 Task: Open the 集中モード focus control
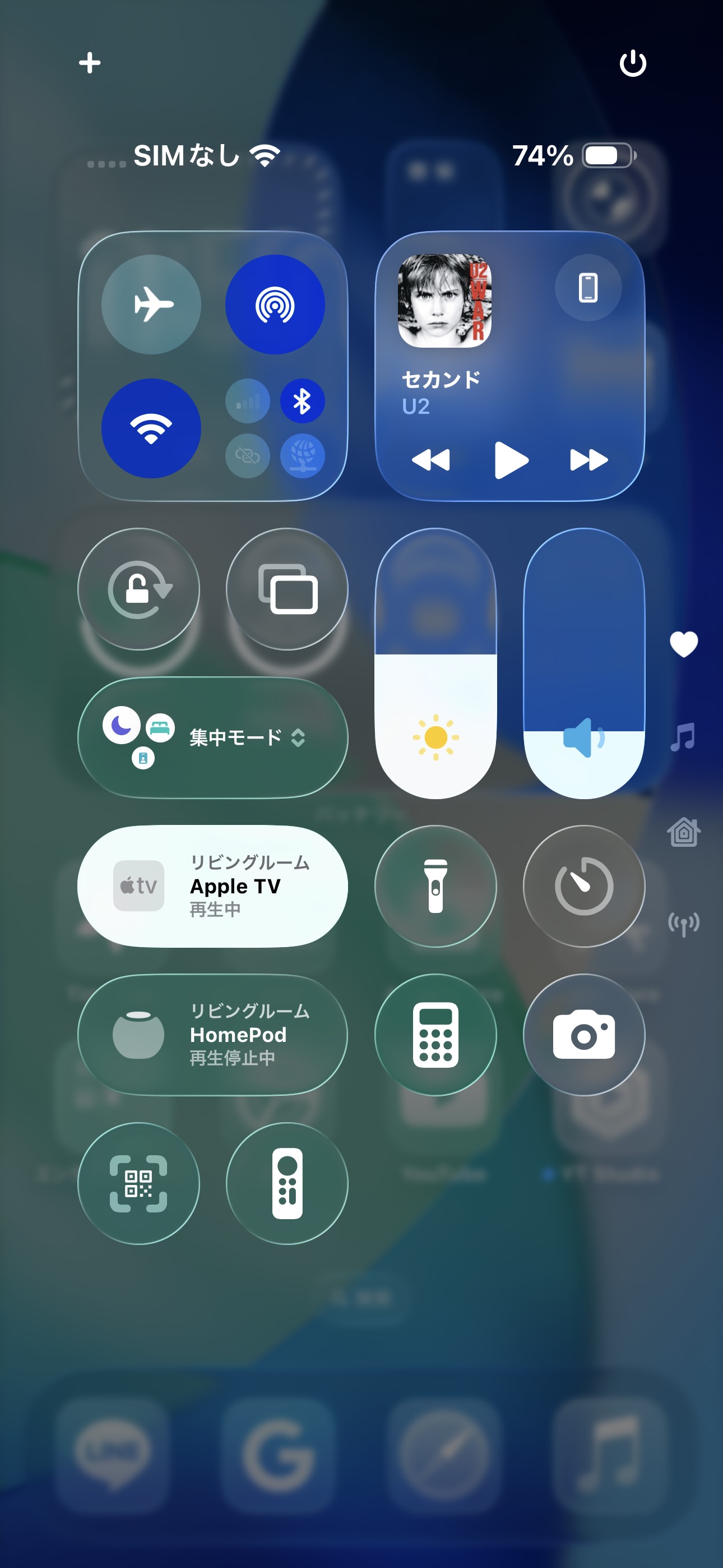click(x=213, y=738)
